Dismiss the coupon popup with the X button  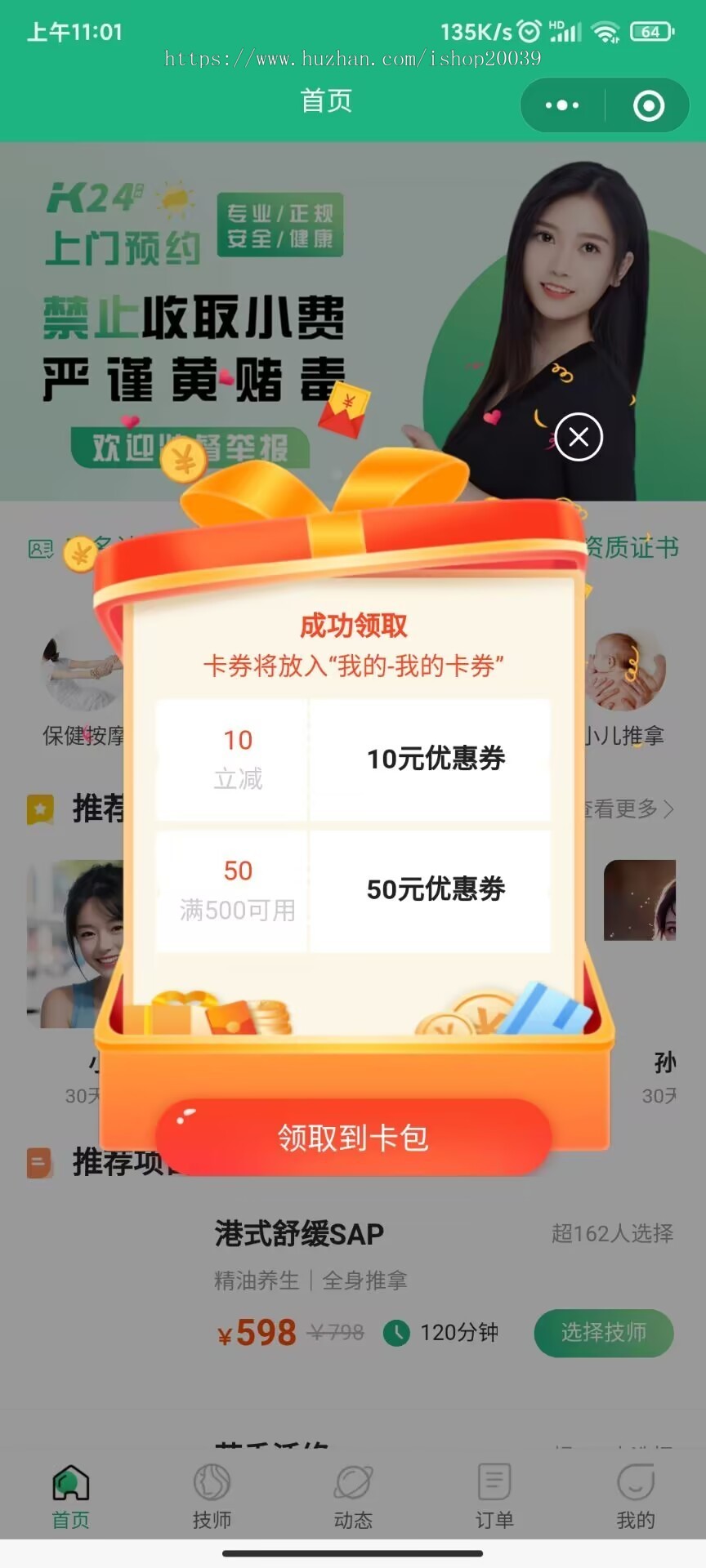click(579, 437)
